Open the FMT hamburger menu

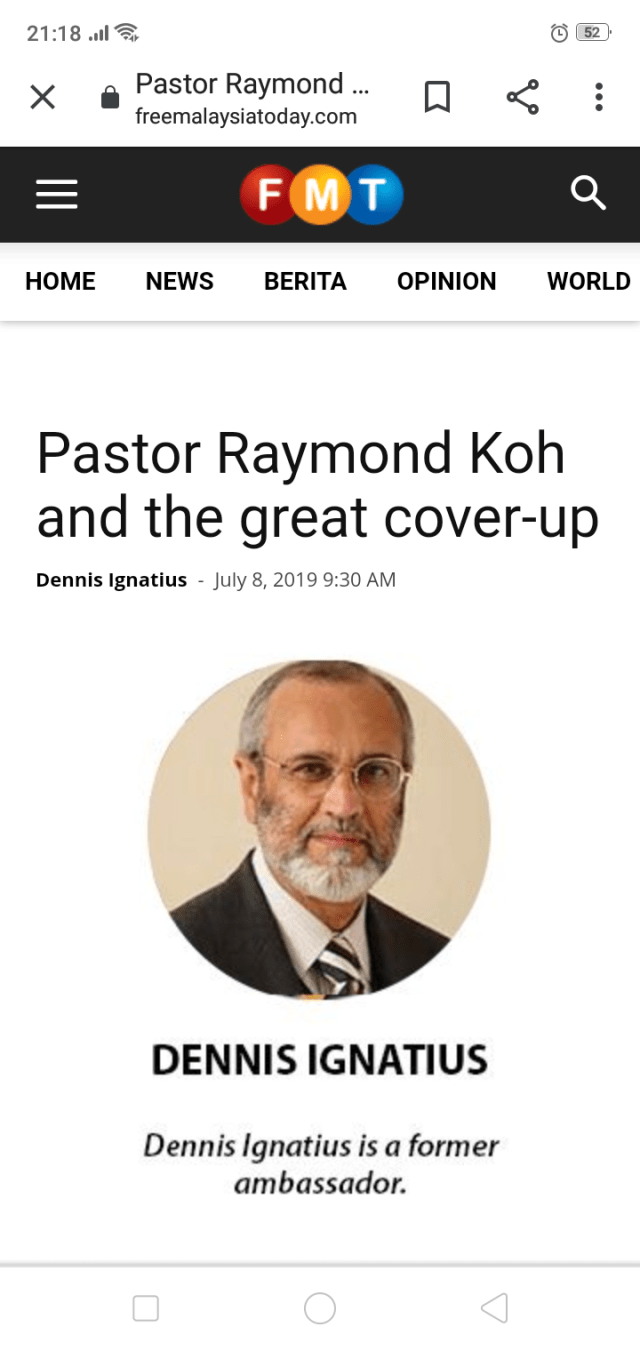point(57,194)
